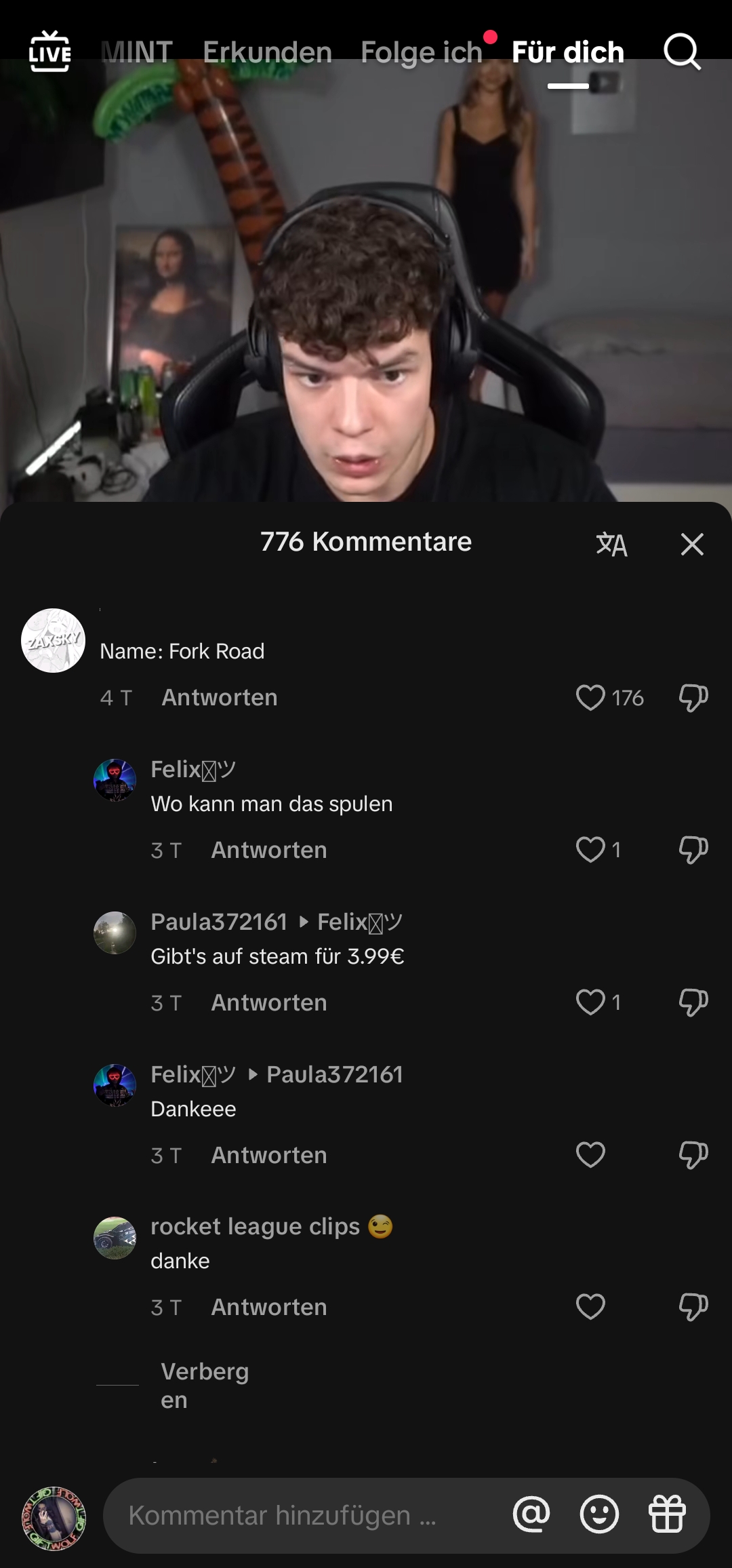Viewport: 732px width, 1568px height.
Task: Translate the comments
Action: (x=611, y=544)
